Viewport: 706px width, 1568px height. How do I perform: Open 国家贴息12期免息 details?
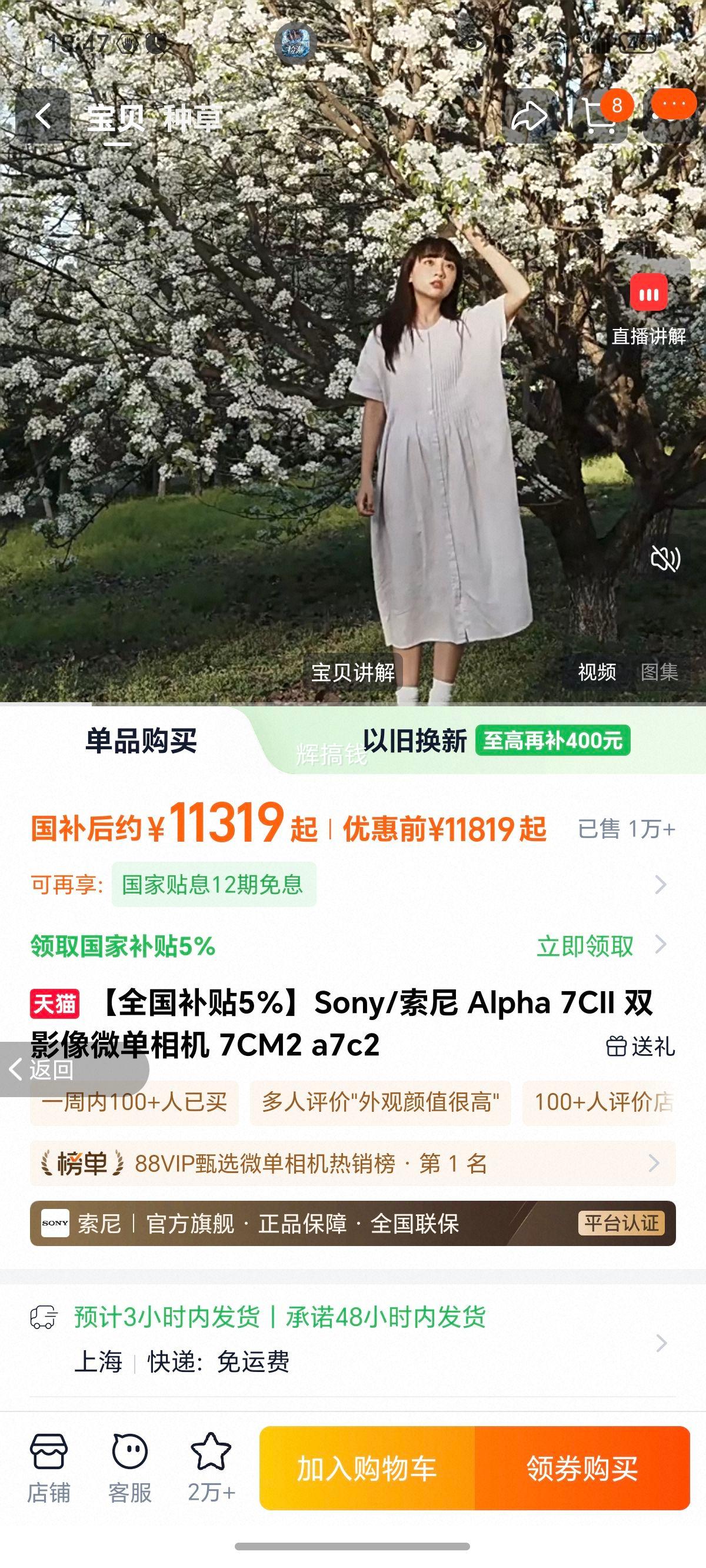click(x=213, y=885)
